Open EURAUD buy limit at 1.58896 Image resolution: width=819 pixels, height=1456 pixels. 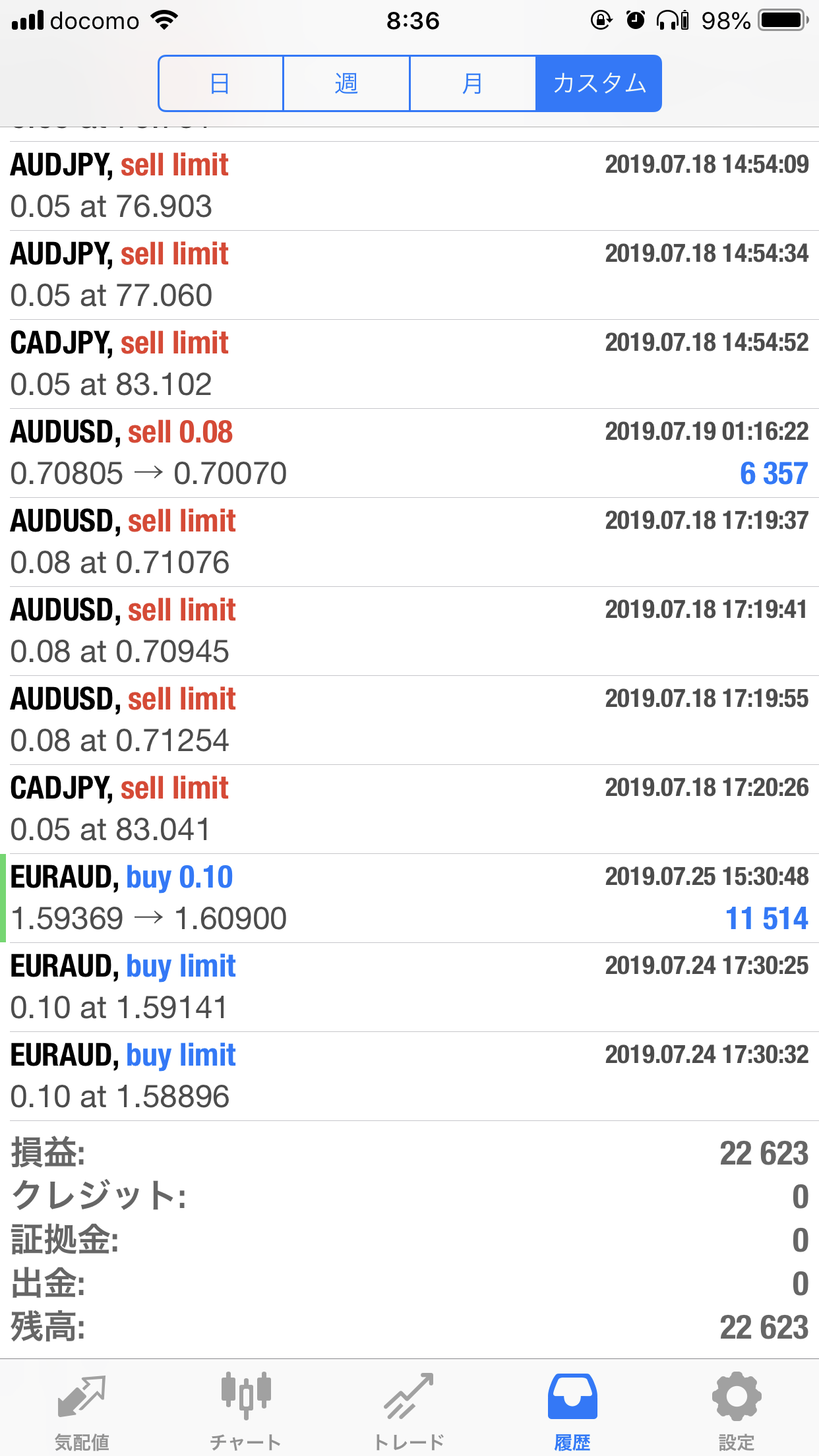click(409, 1076)
